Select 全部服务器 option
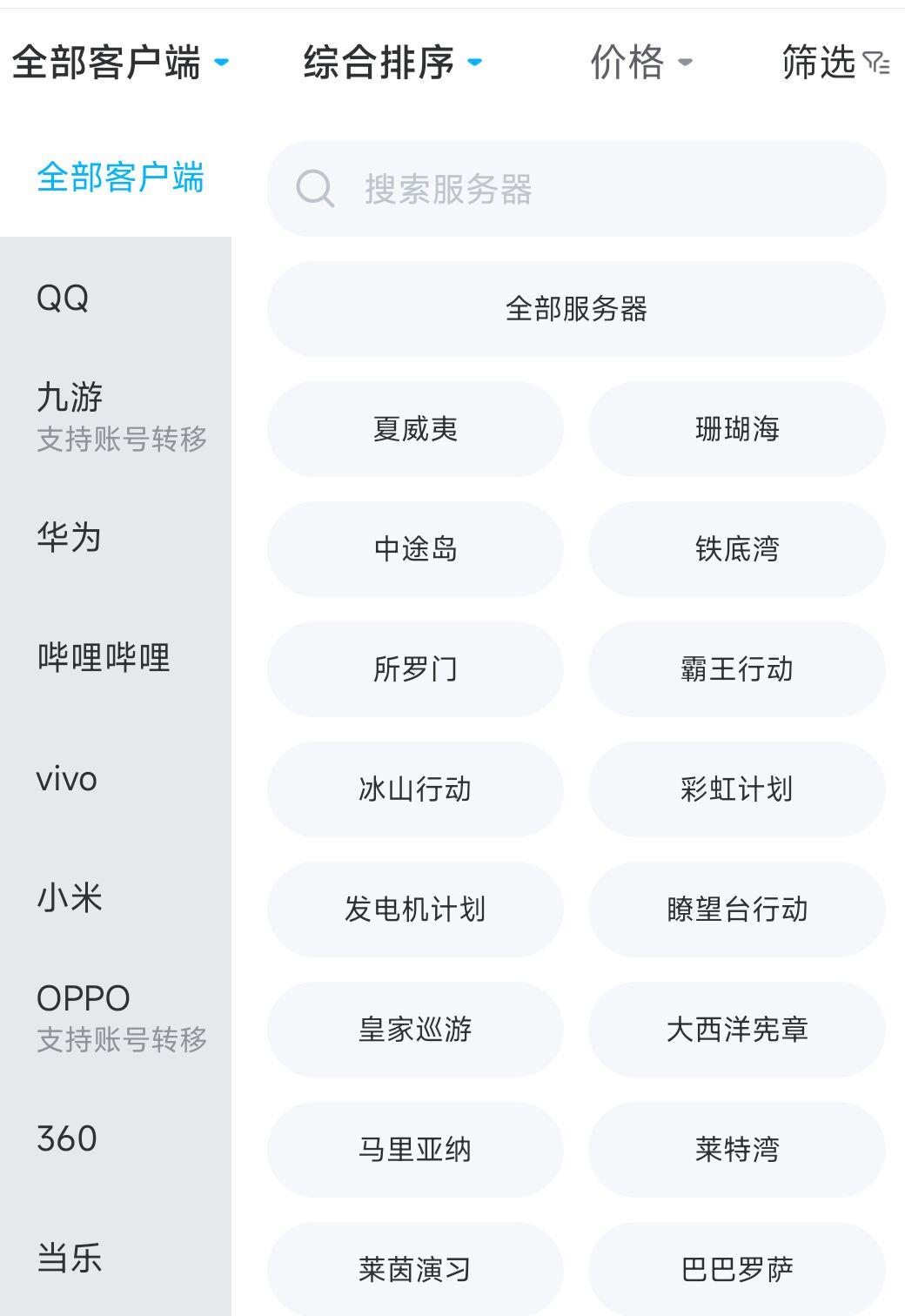 click(x=576, y=309)
